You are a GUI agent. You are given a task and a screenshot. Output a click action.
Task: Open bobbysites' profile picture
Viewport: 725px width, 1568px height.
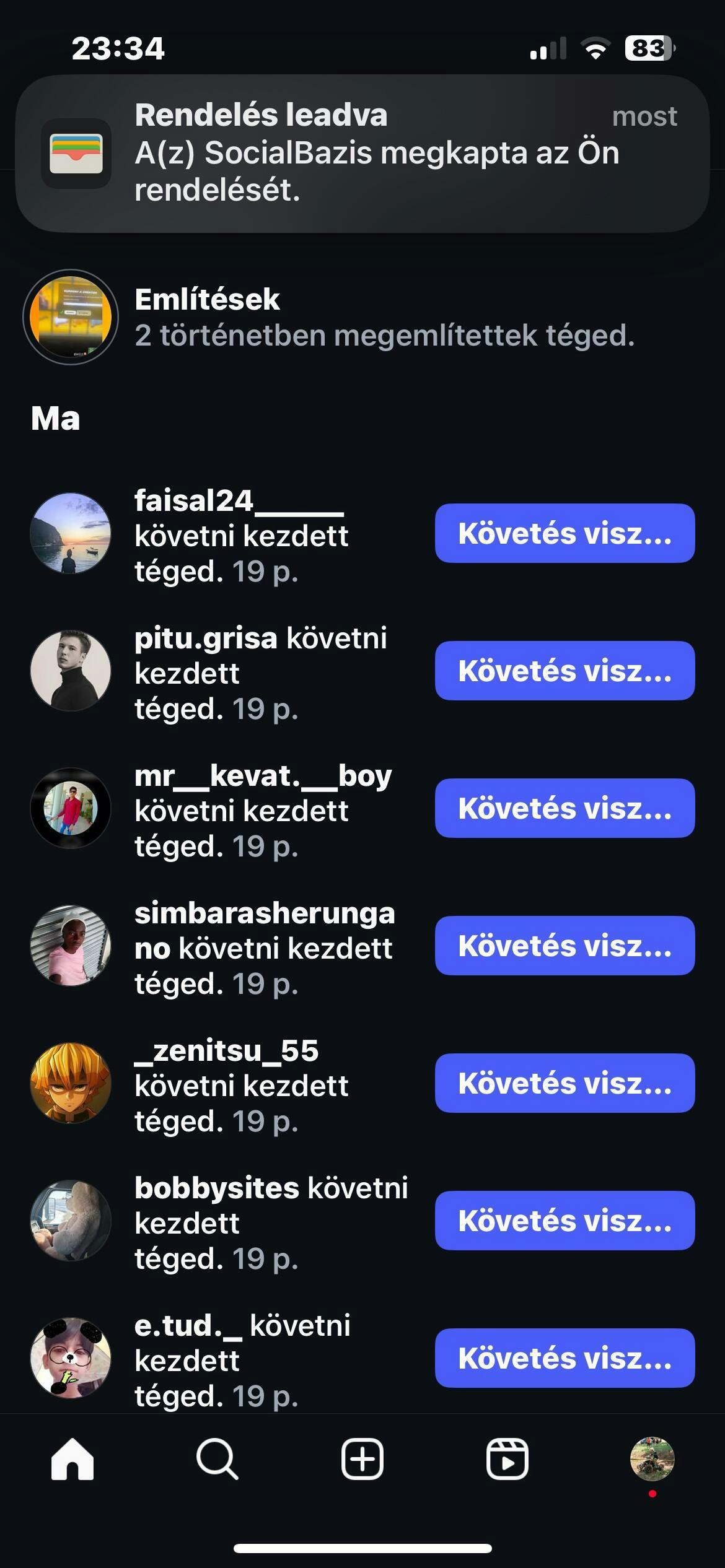(71, 1221)
